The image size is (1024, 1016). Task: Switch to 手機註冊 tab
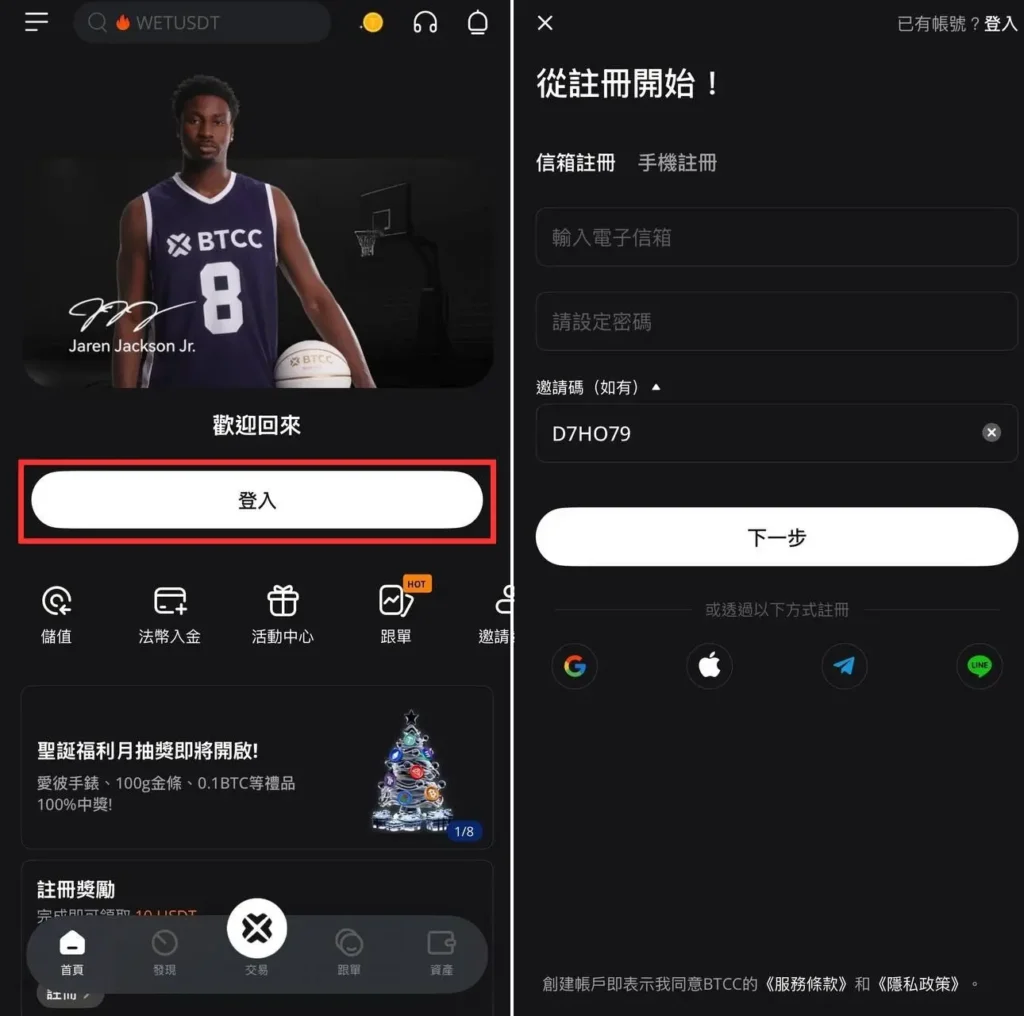(x=677, y=163)
